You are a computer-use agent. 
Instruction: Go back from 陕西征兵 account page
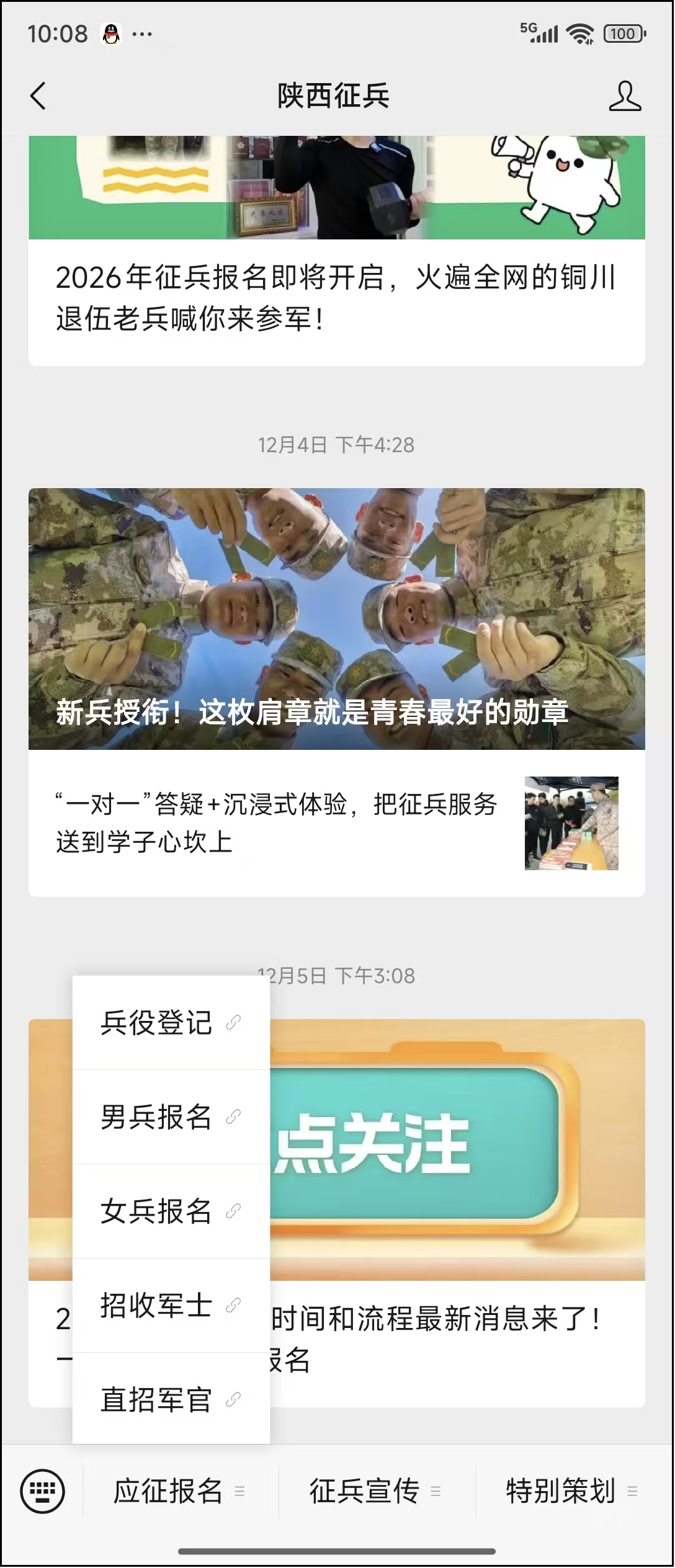pyautogui.click(x=38, y=96)
